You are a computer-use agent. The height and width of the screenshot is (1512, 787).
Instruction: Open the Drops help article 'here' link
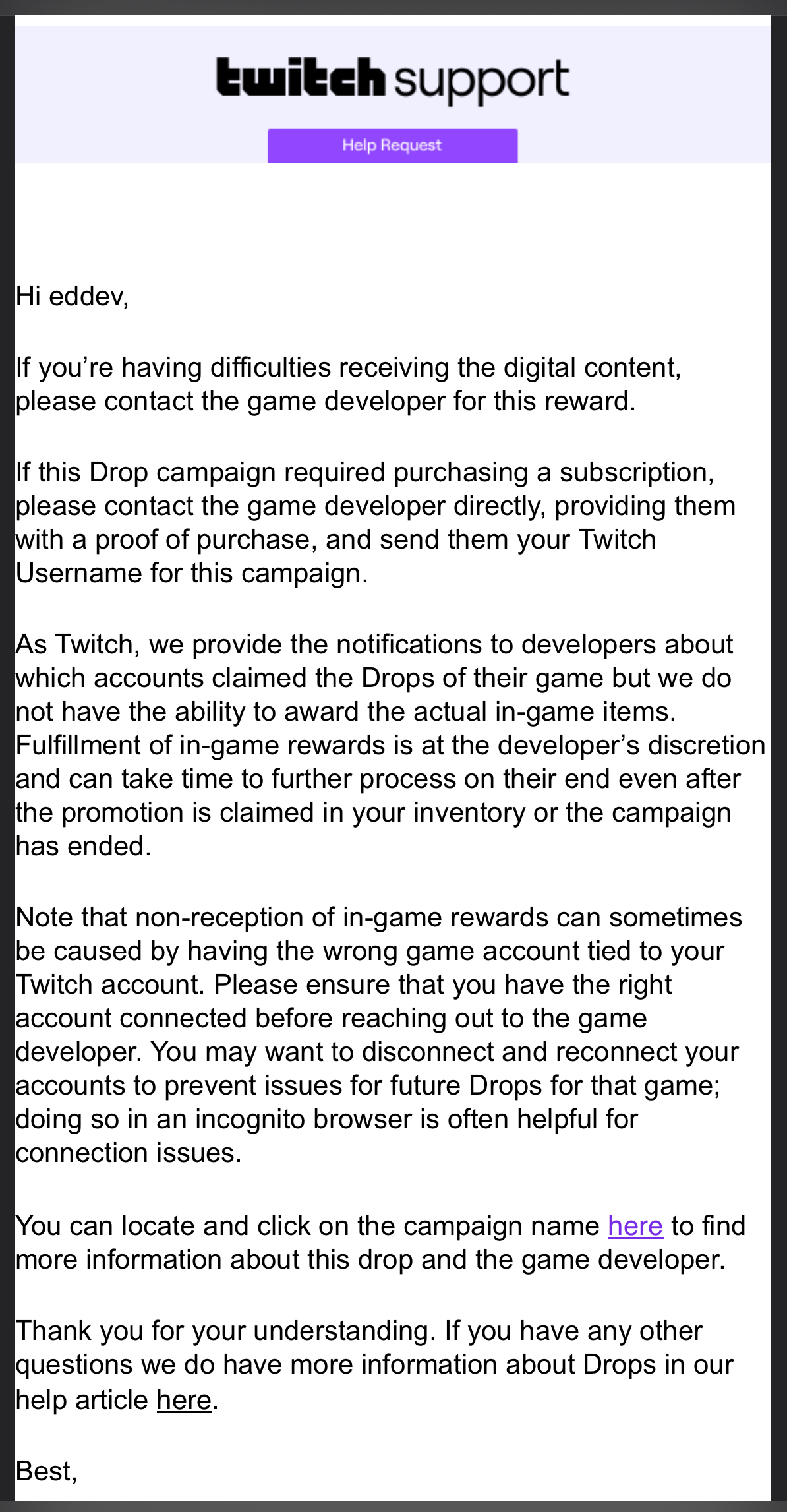click(184, 1400)
